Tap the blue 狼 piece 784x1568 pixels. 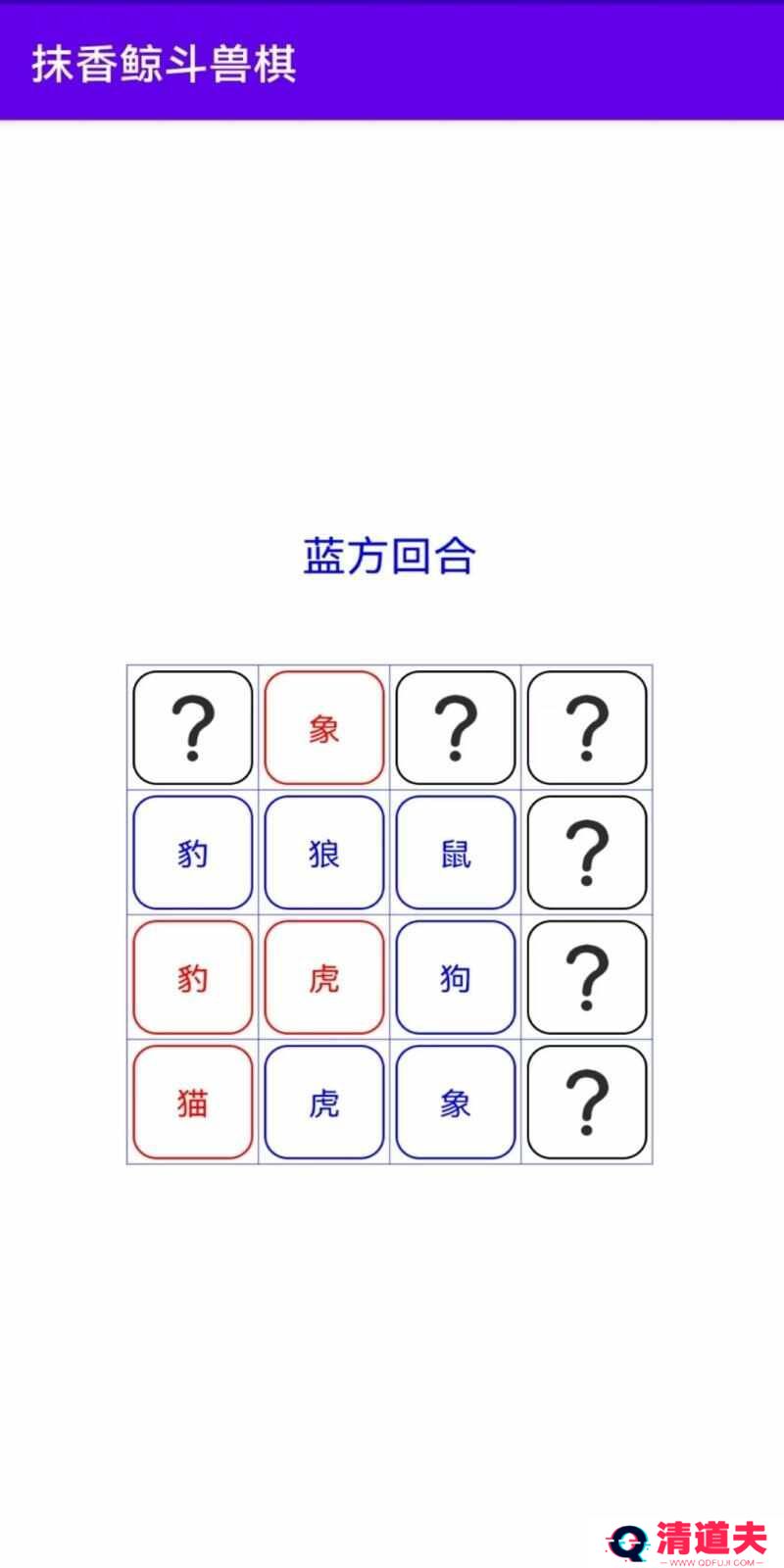tap(323, 853)
